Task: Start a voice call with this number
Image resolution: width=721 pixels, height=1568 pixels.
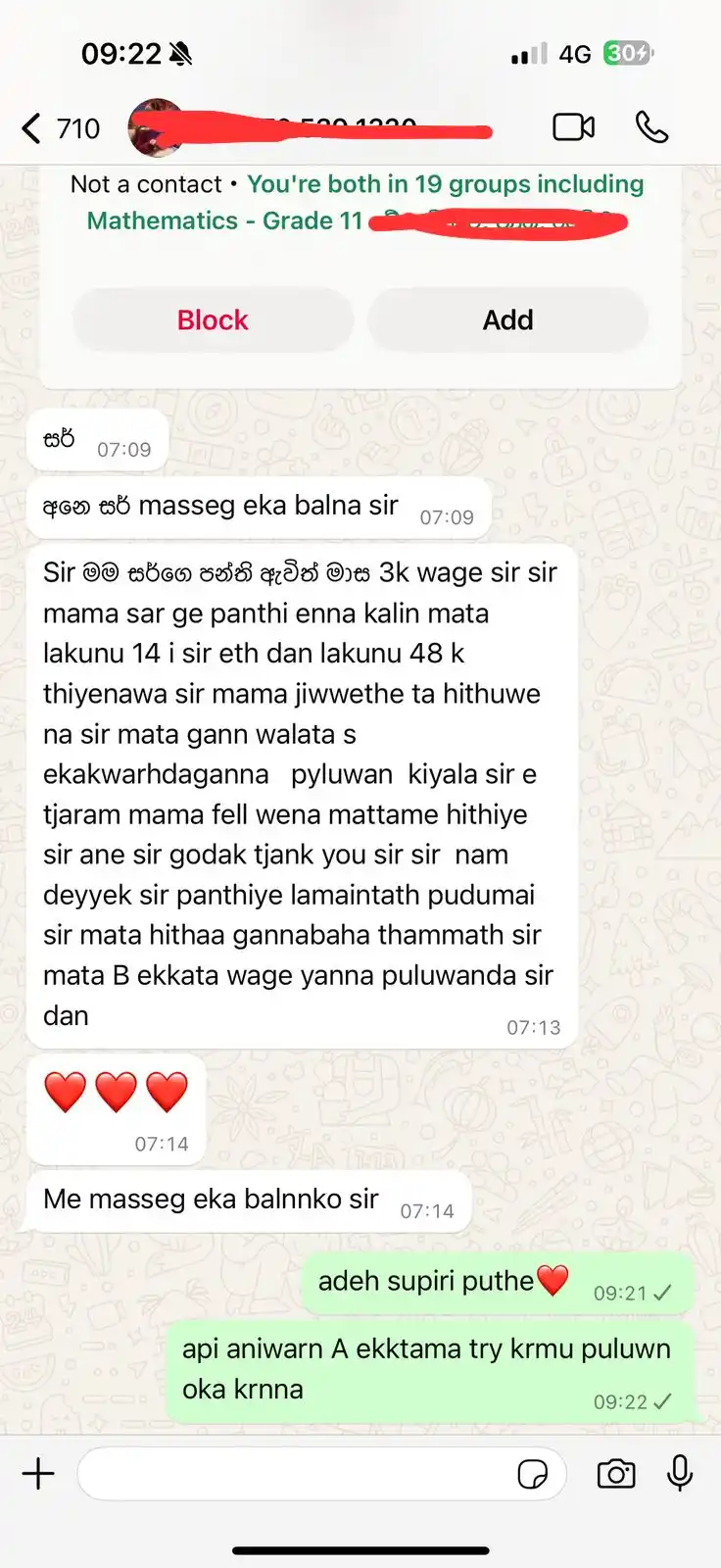Action: point(651,127)
